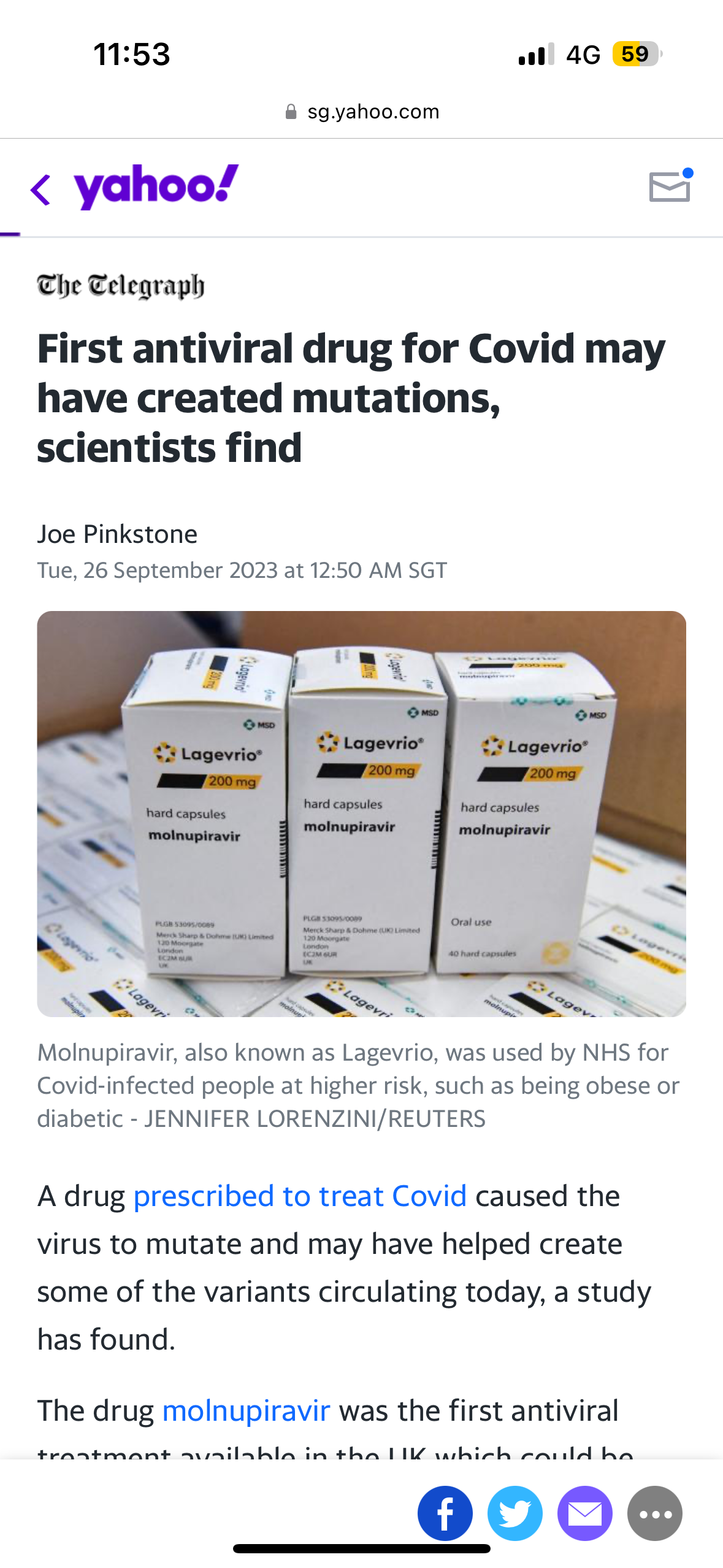Screen dimensions: 723x1568
Task: Share the article by email
Action: pyautogui.click(x=584, y=1513)
